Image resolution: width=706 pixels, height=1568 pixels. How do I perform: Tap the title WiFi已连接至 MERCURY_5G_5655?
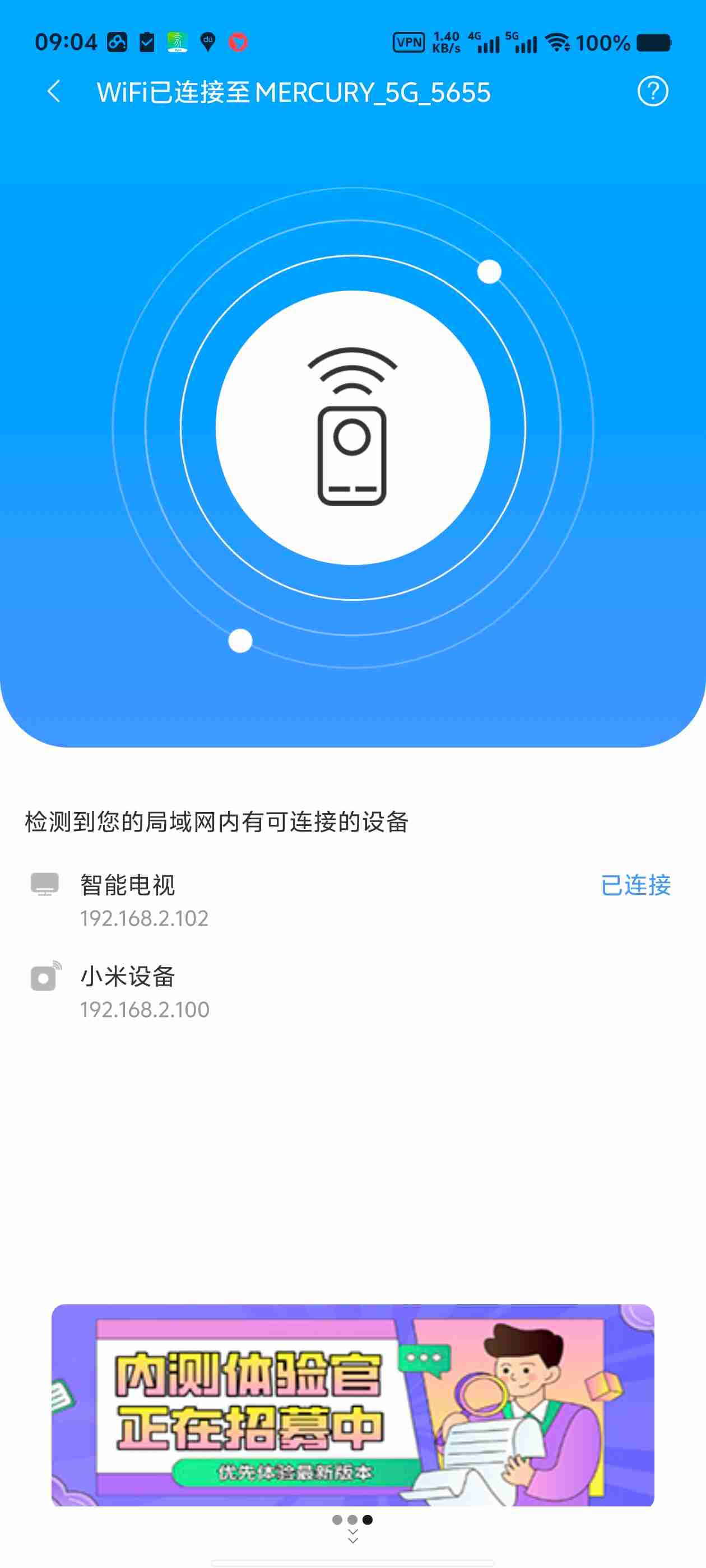(x=295, y=92)
